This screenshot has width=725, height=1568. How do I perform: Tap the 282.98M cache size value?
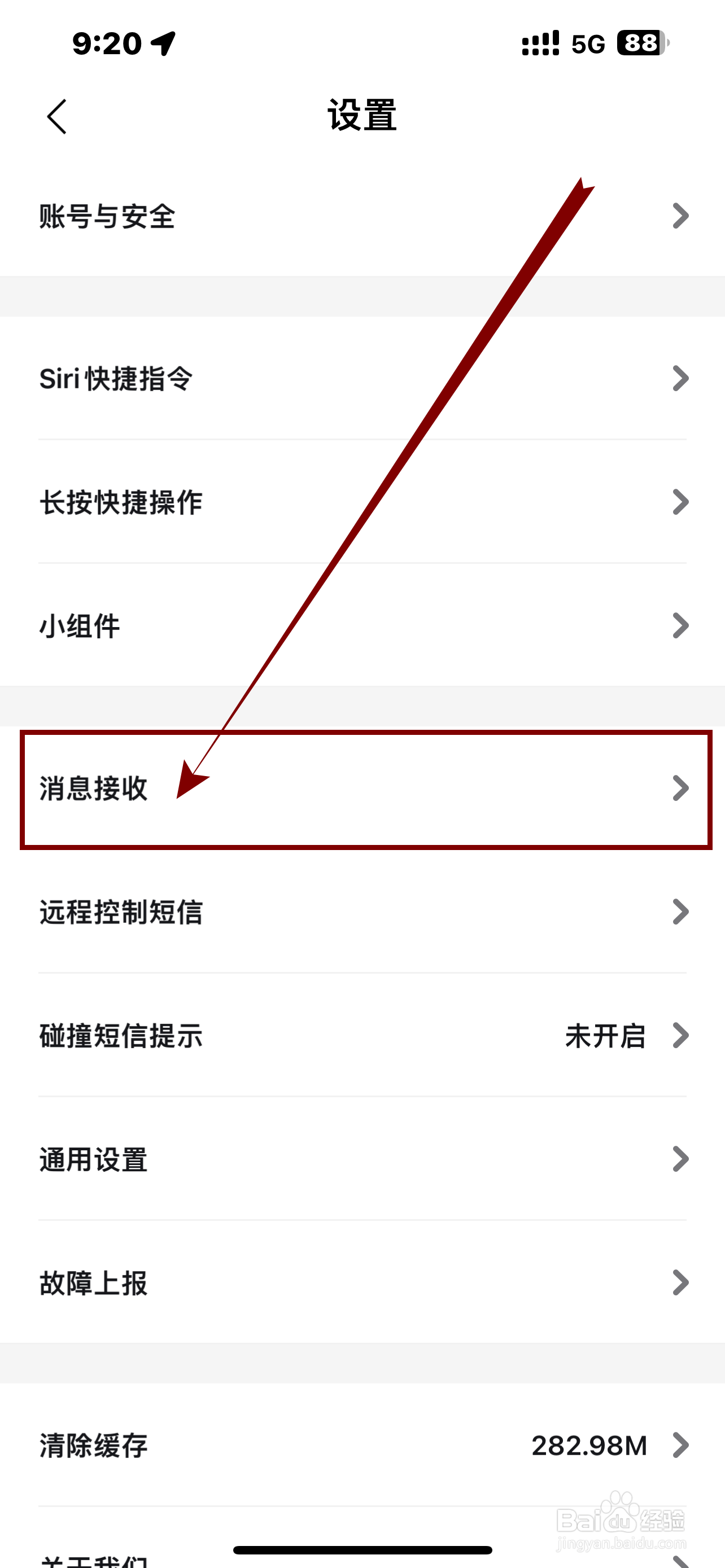590,1444
